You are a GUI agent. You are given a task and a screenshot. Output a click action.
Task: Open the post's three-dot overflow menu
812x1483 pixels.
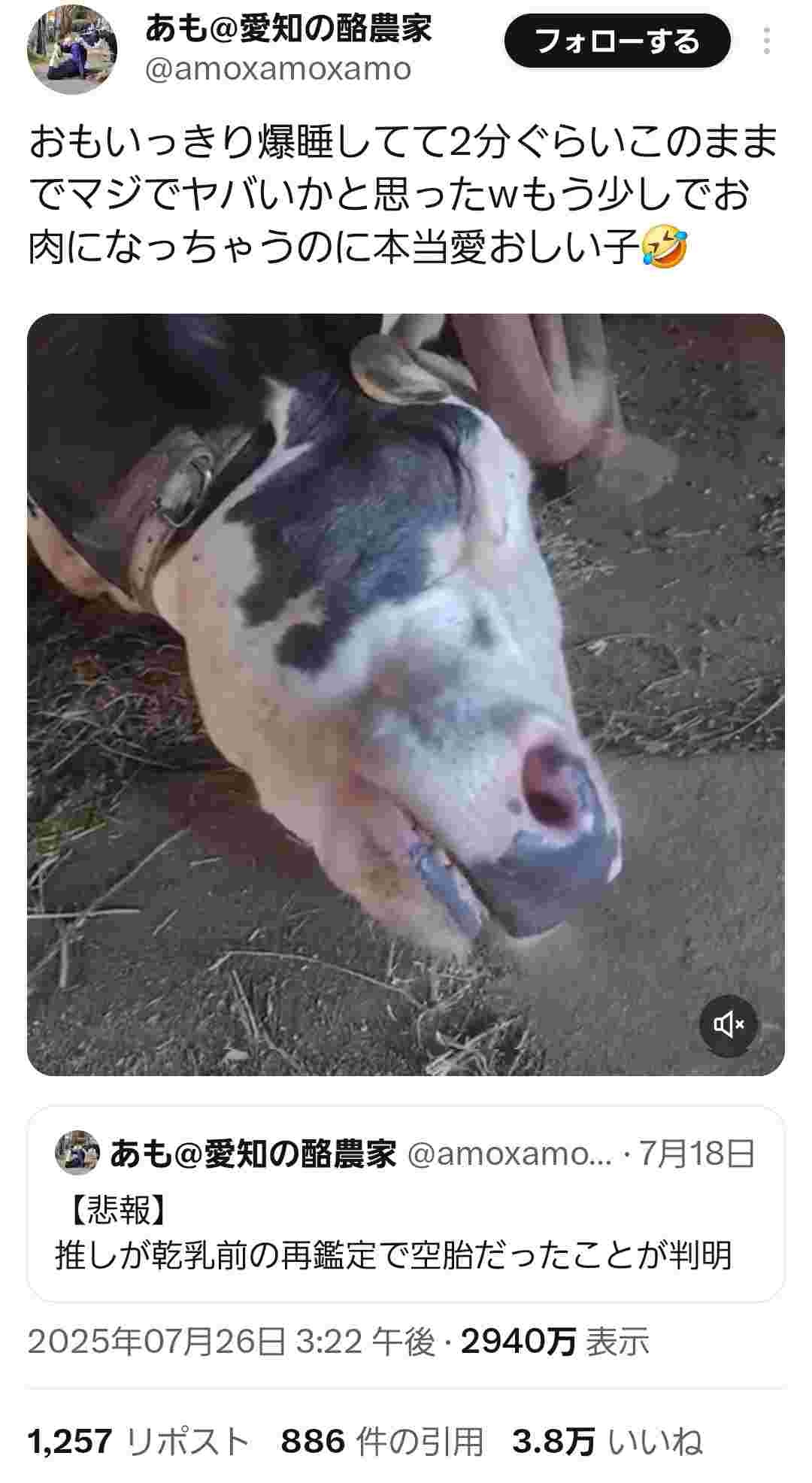coord(766,41)
